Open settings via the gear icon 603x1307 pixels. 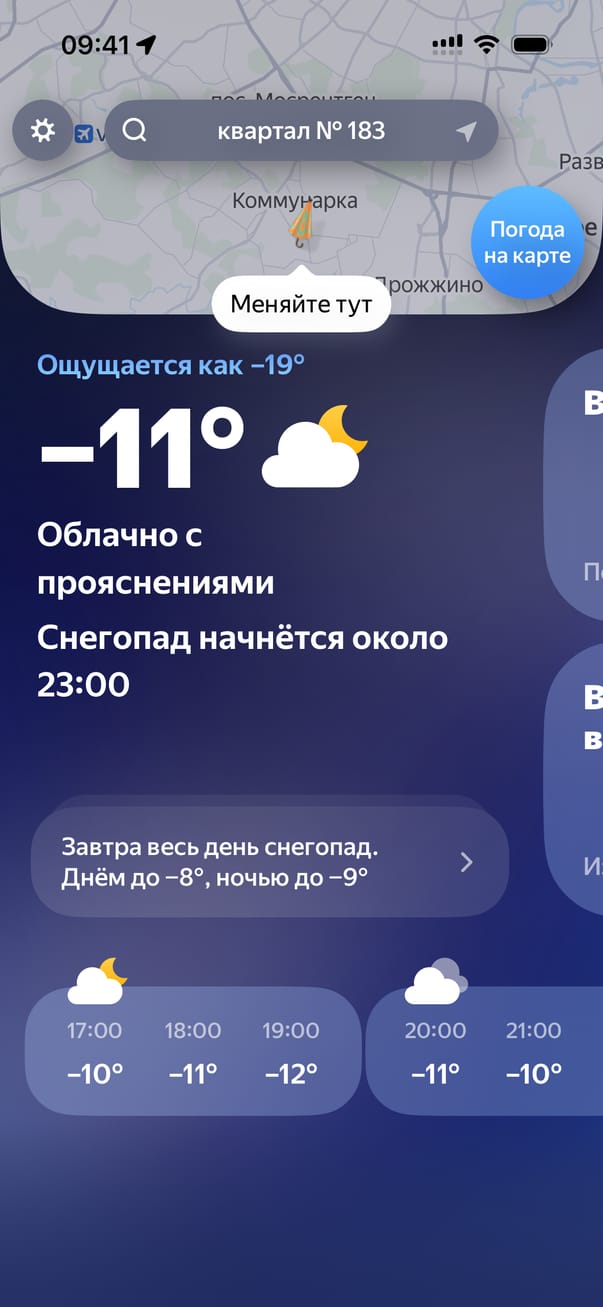click(x=42, y=131)
